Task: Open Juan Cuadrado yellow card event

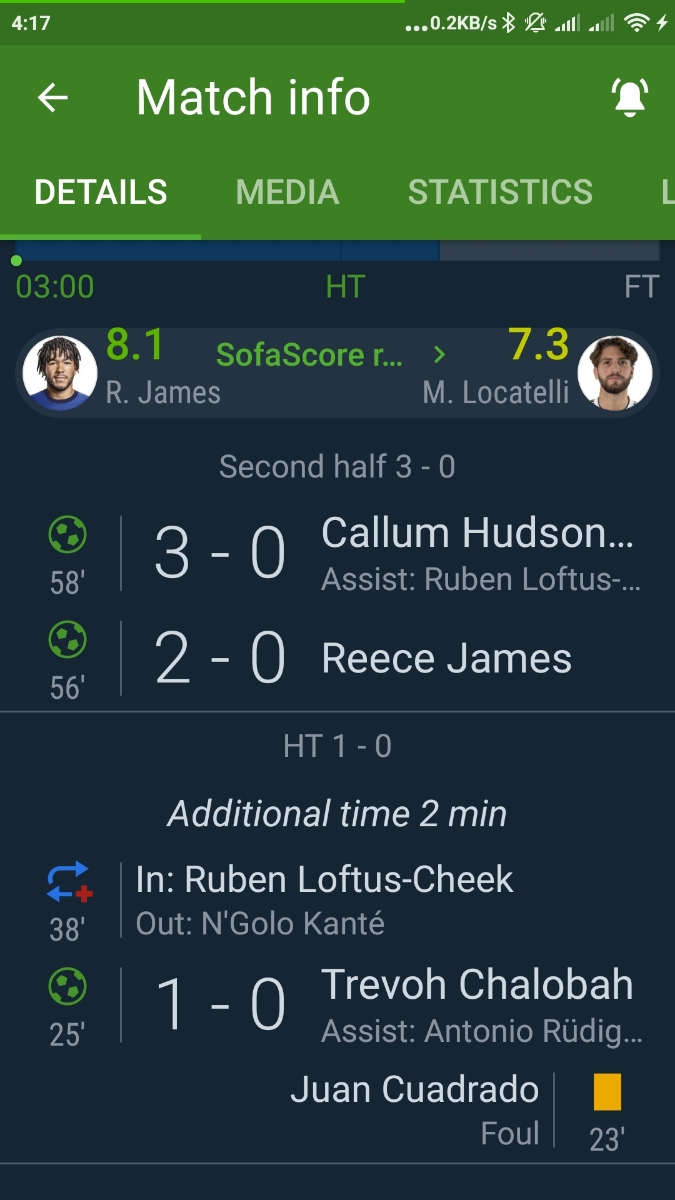Action: tap(337, 1110)
